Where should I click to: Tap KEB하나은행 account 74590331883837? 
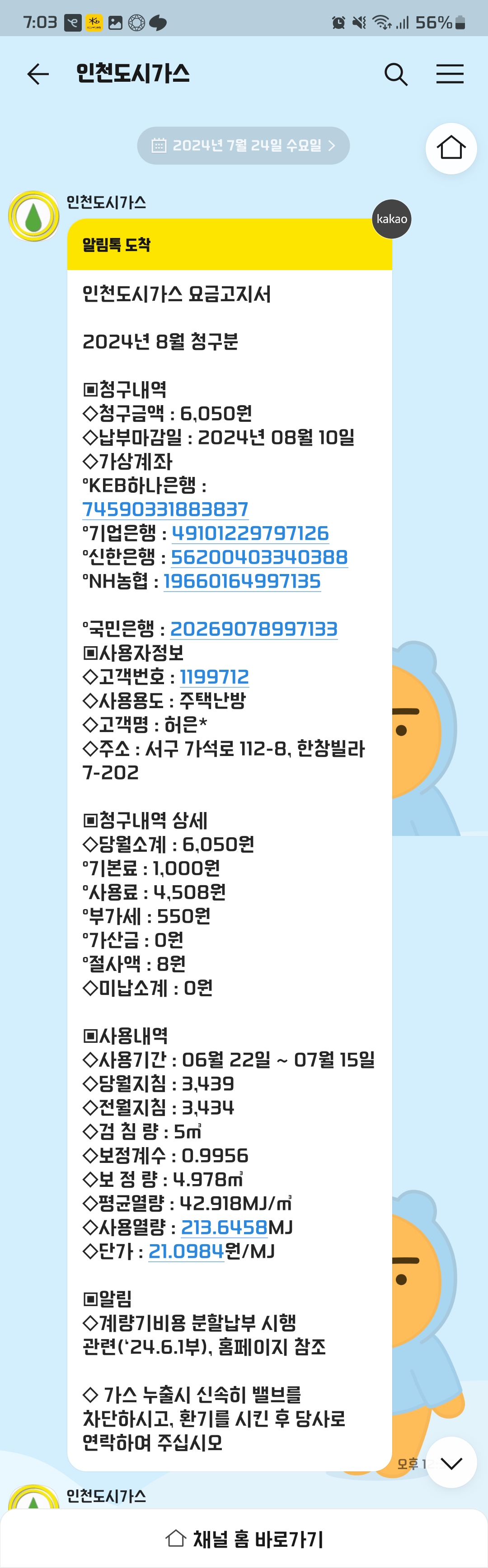coord(165,509)
